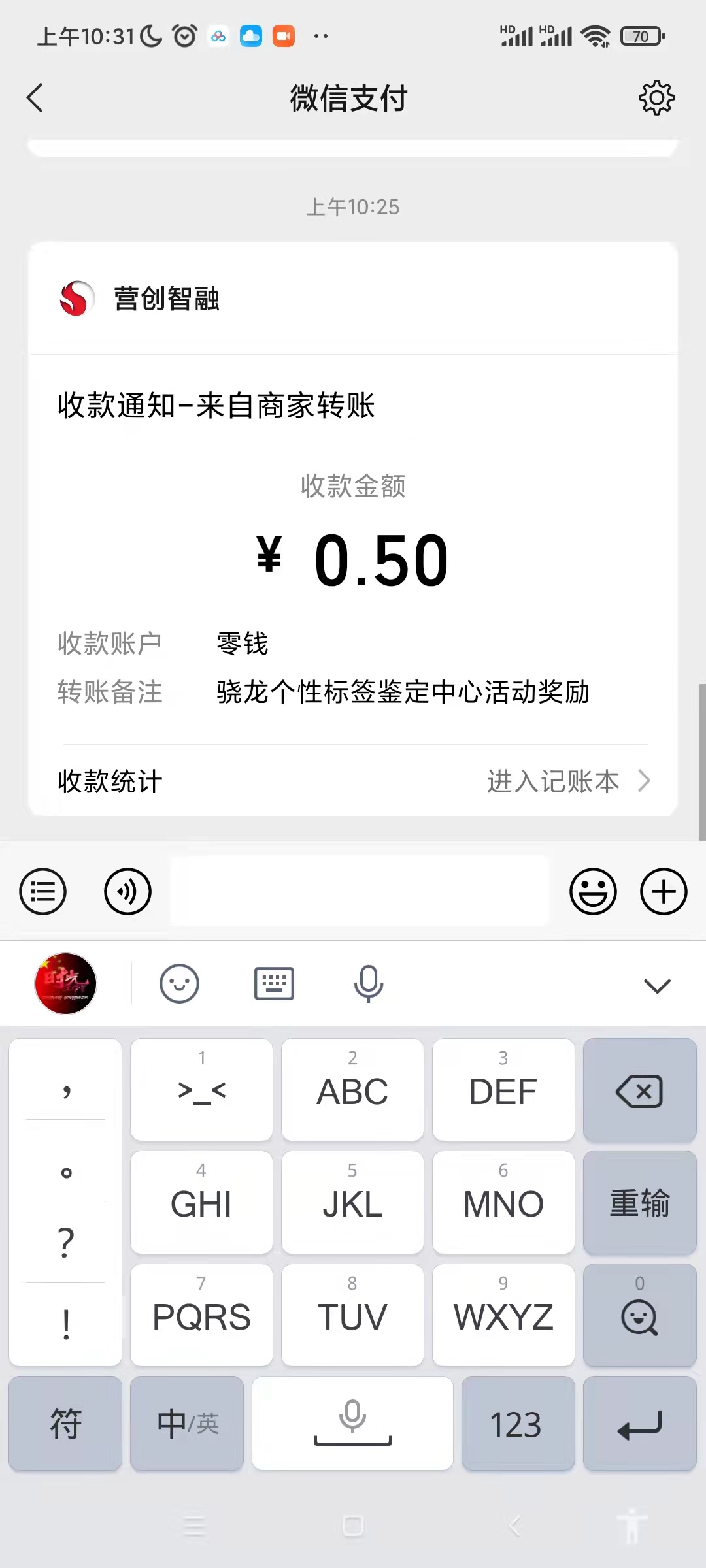Open the 符 symbols key
706x1568 pixels.
coord(65,1424)
